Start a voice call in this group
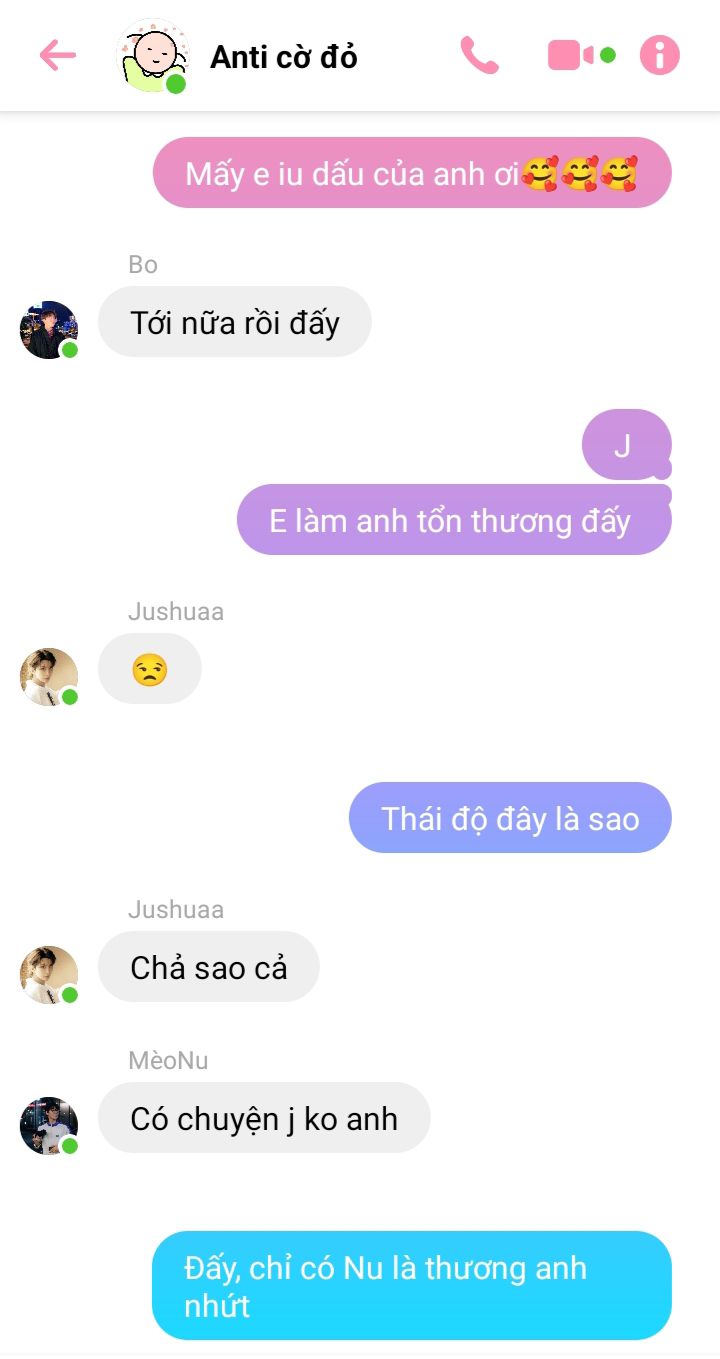The height and width of the screenshot is (1359, 720). pos(479,55)
